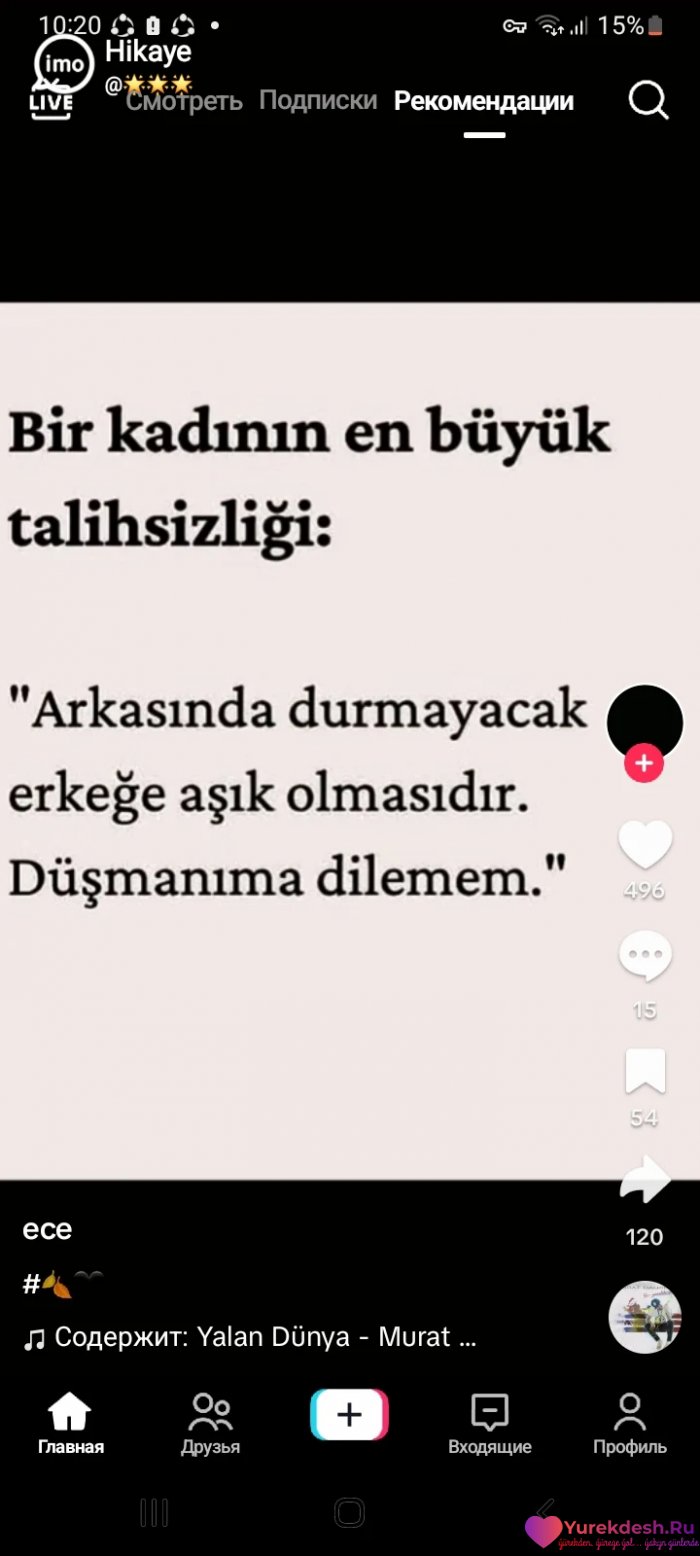The image size is (700, 1556).
Task: Go to the Главная tab
Action: click(70, 1424)
